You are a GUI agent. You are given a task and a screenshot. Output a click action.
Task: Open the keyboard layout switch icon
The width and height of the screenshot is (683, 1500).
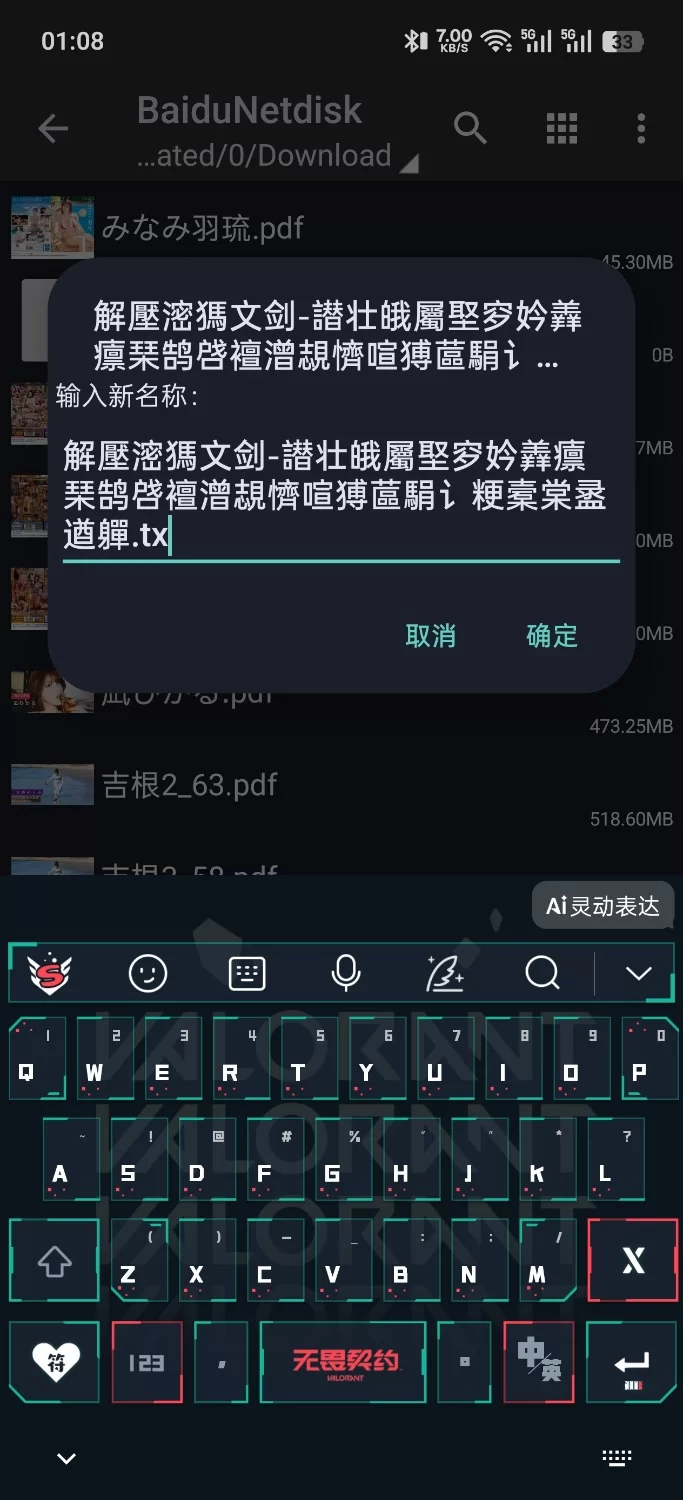(247, 972)
